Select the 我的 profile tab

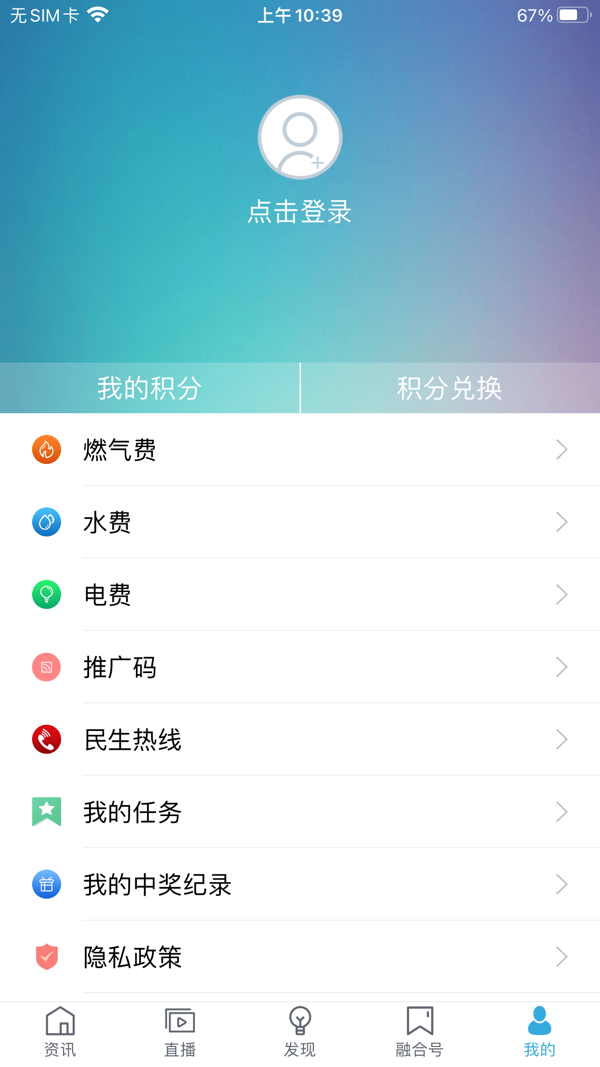pos(540,1033)
